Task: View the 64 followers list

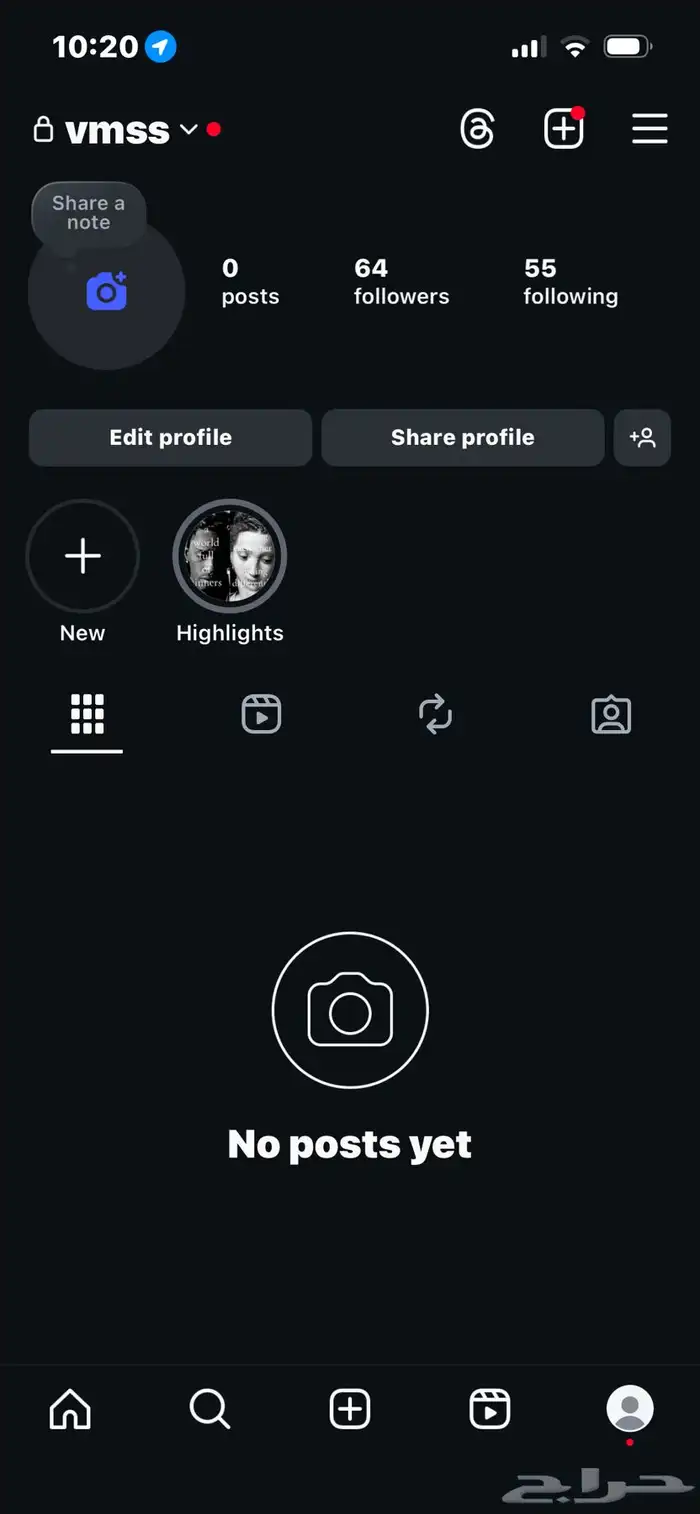Action: (401, 281)
